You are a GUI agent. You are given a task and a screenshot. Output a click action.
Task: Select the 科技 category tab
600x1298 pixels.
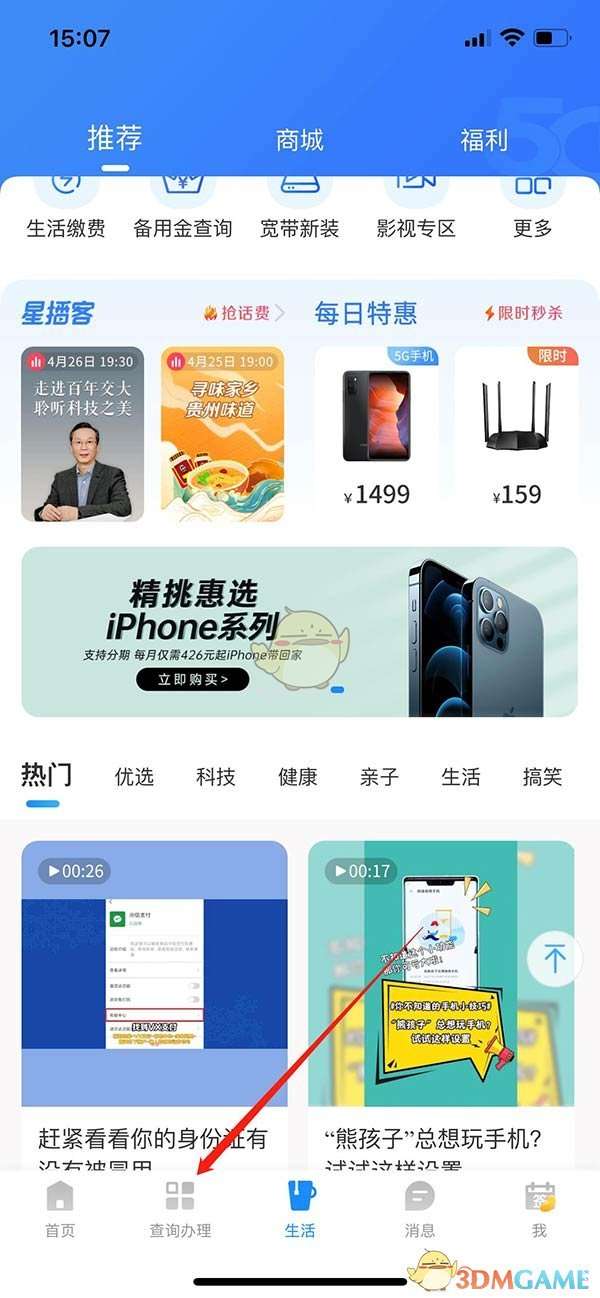[x=216, y=777]
